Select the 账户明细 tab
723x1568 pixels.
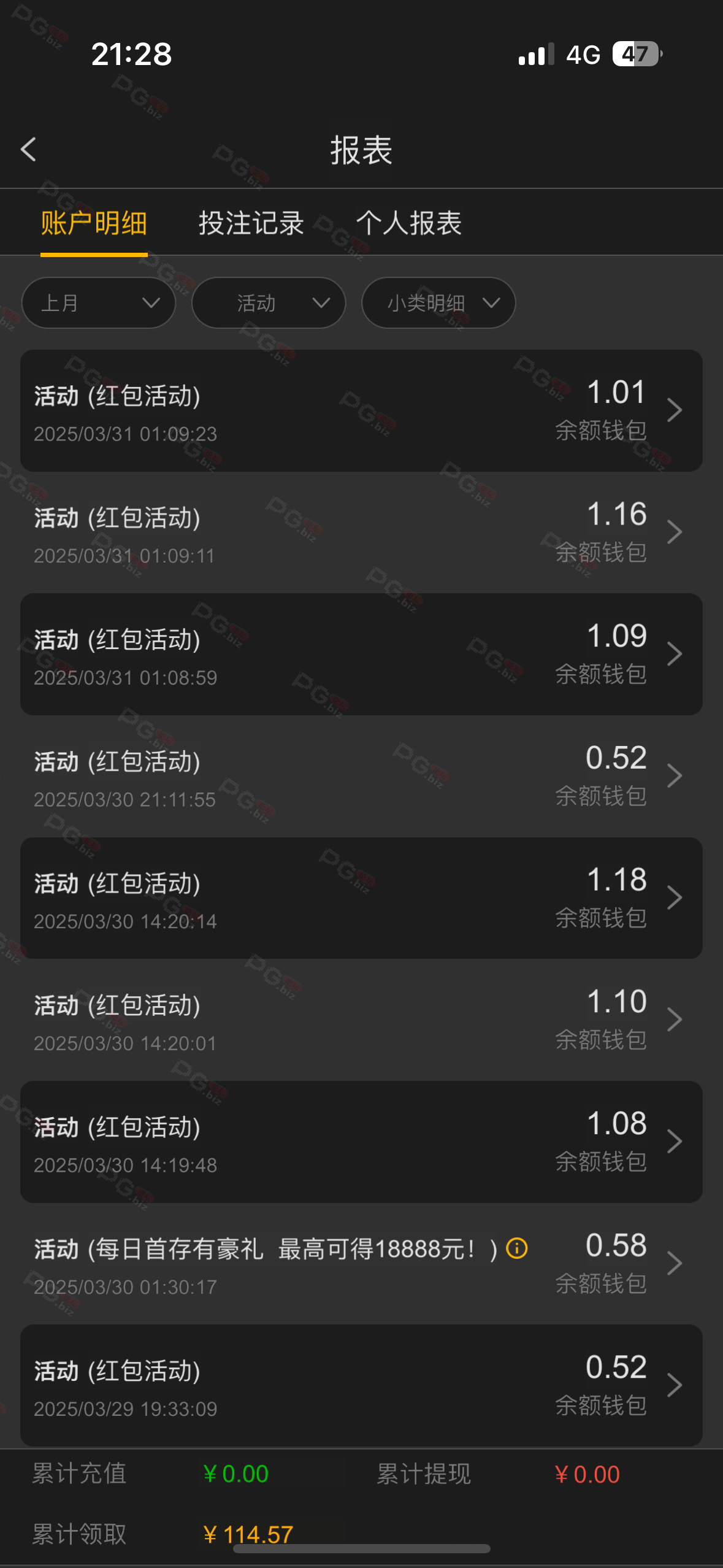pyautogui.click(x=94, y=223)
